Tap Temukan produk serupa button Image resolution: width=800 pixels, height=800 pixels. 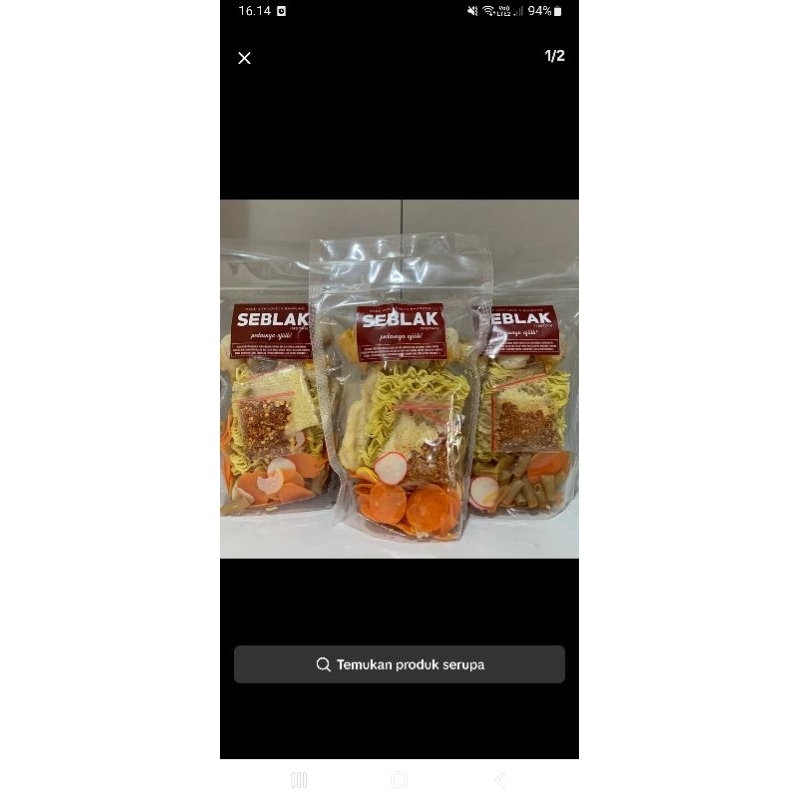coord(399,664)
